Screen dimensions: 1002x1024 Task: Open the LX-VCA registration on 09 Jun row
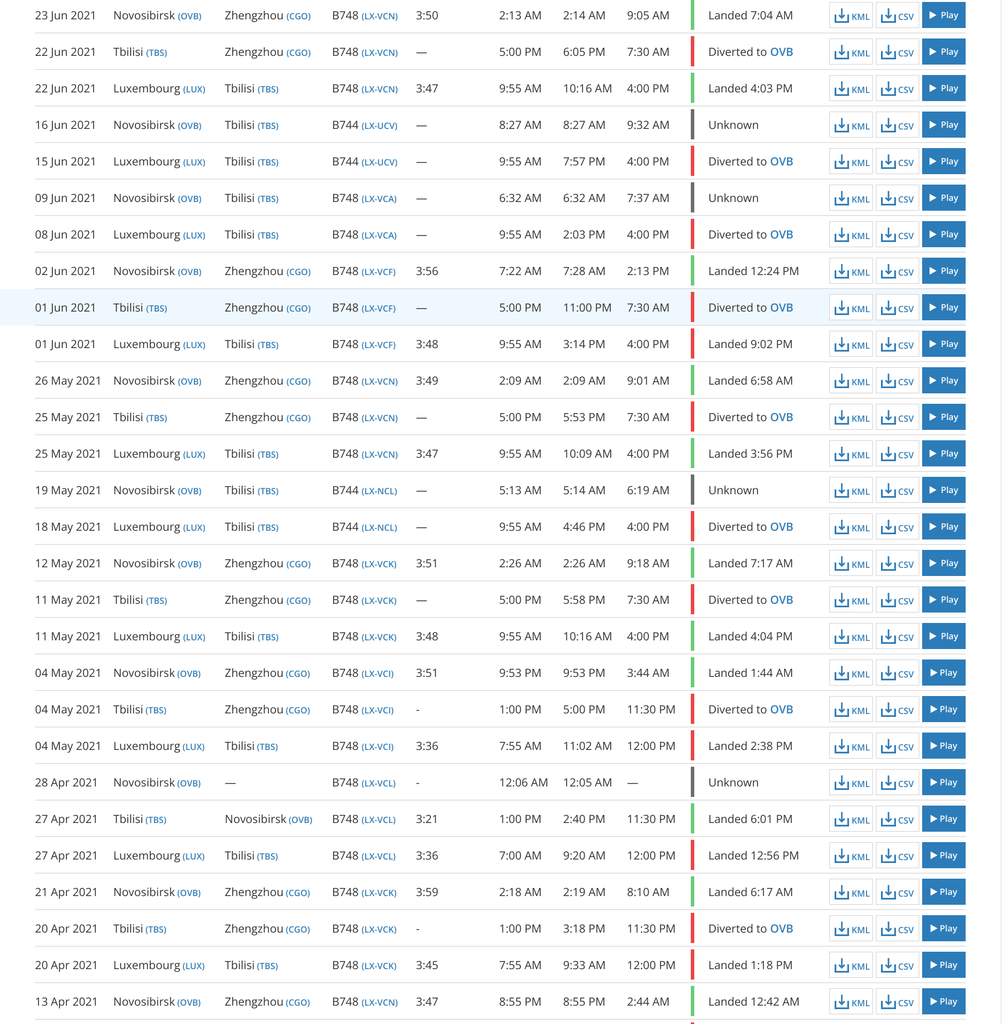point(379,199)
